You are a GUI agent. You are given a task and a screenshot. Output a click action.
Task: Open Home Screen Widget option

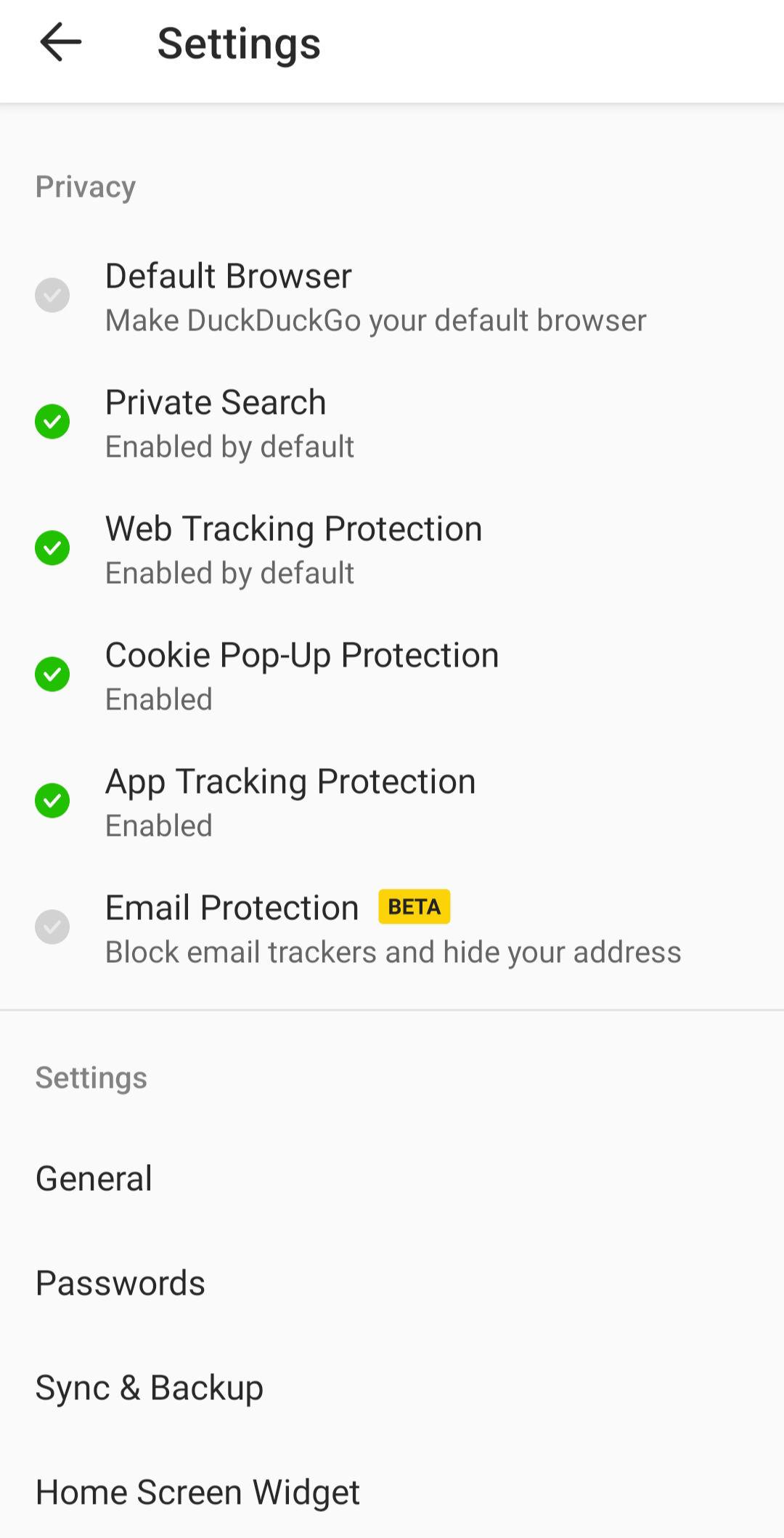pos(392,1492)
